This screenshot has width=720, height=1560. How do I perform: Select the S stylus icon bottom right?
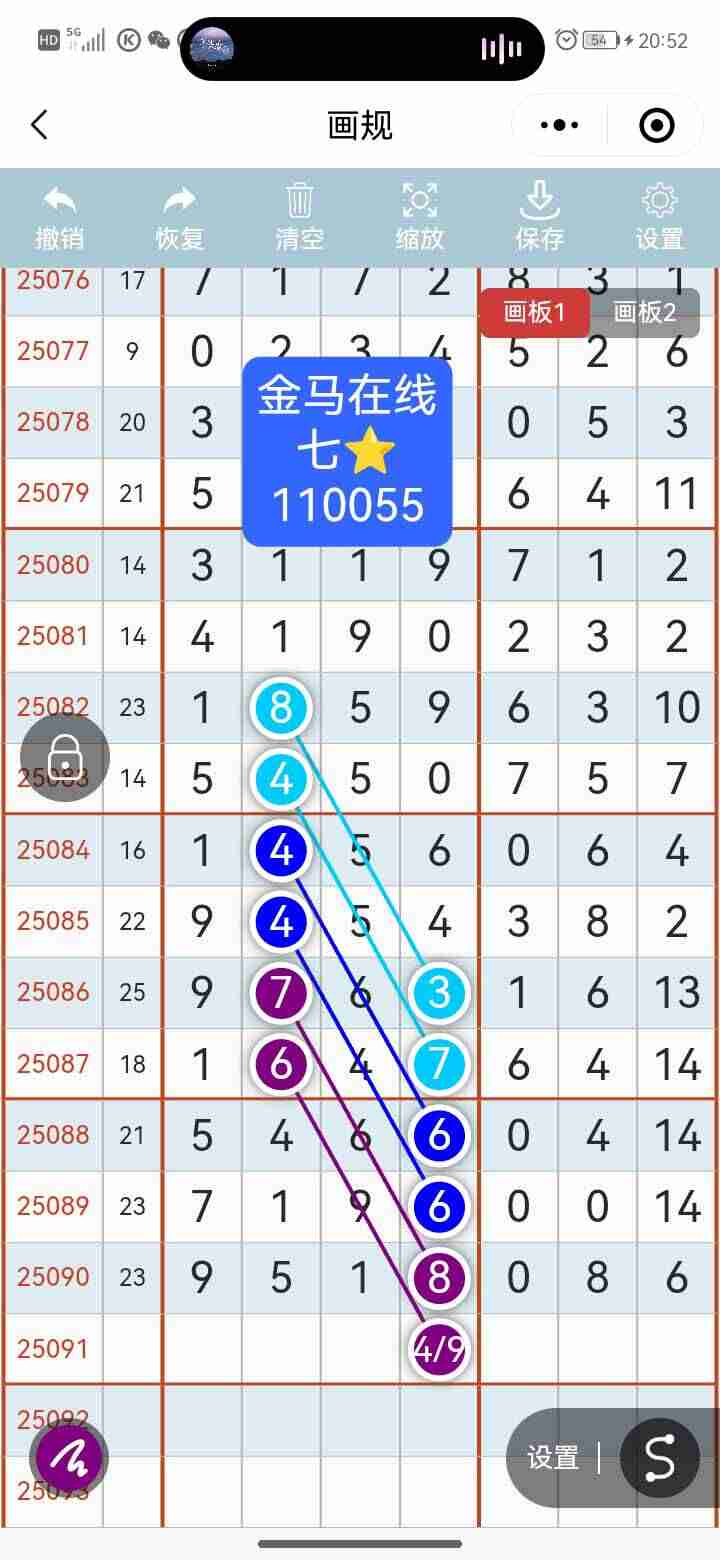click(x=660, y=1457)
